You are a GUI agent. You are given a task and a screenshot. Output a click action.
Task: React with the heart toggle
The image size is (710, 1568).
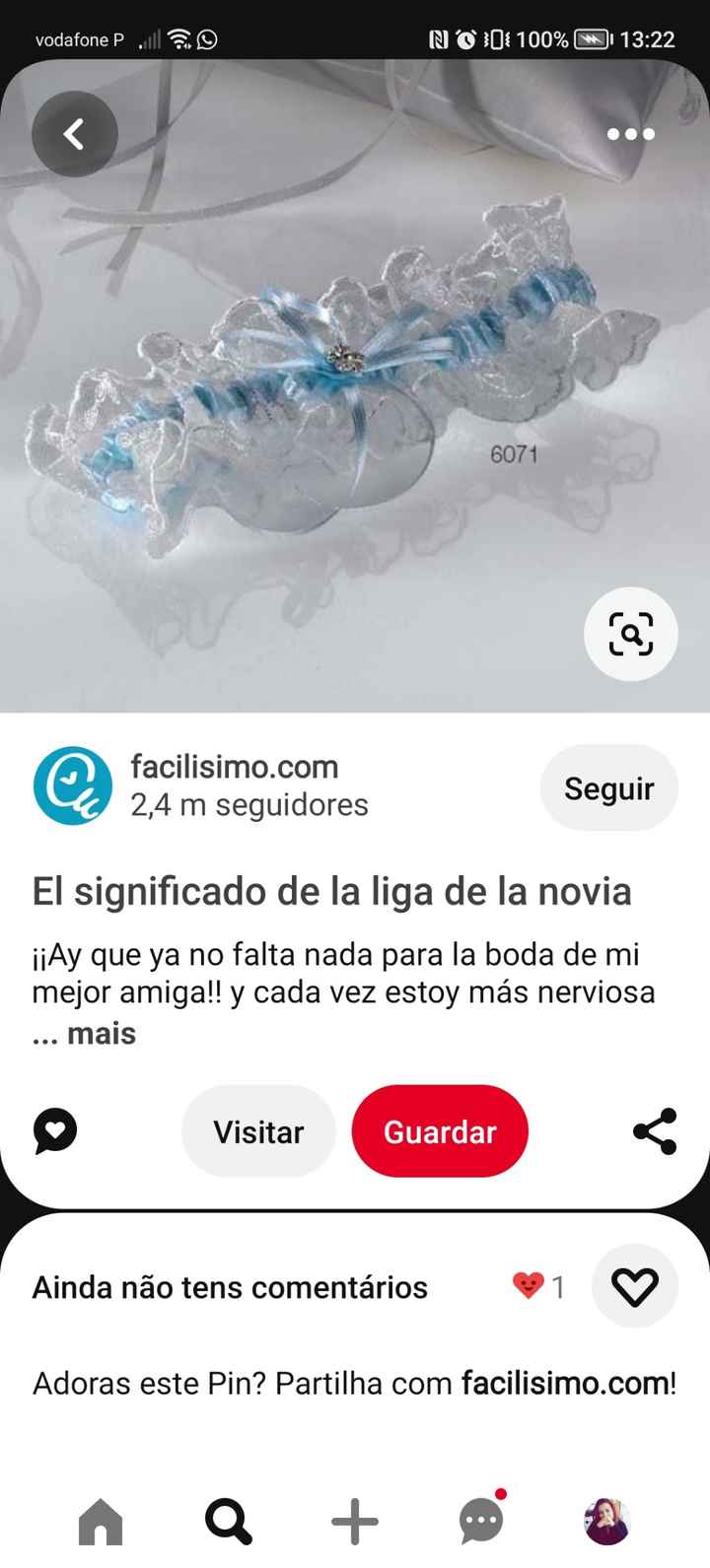tap(634, 1286)
